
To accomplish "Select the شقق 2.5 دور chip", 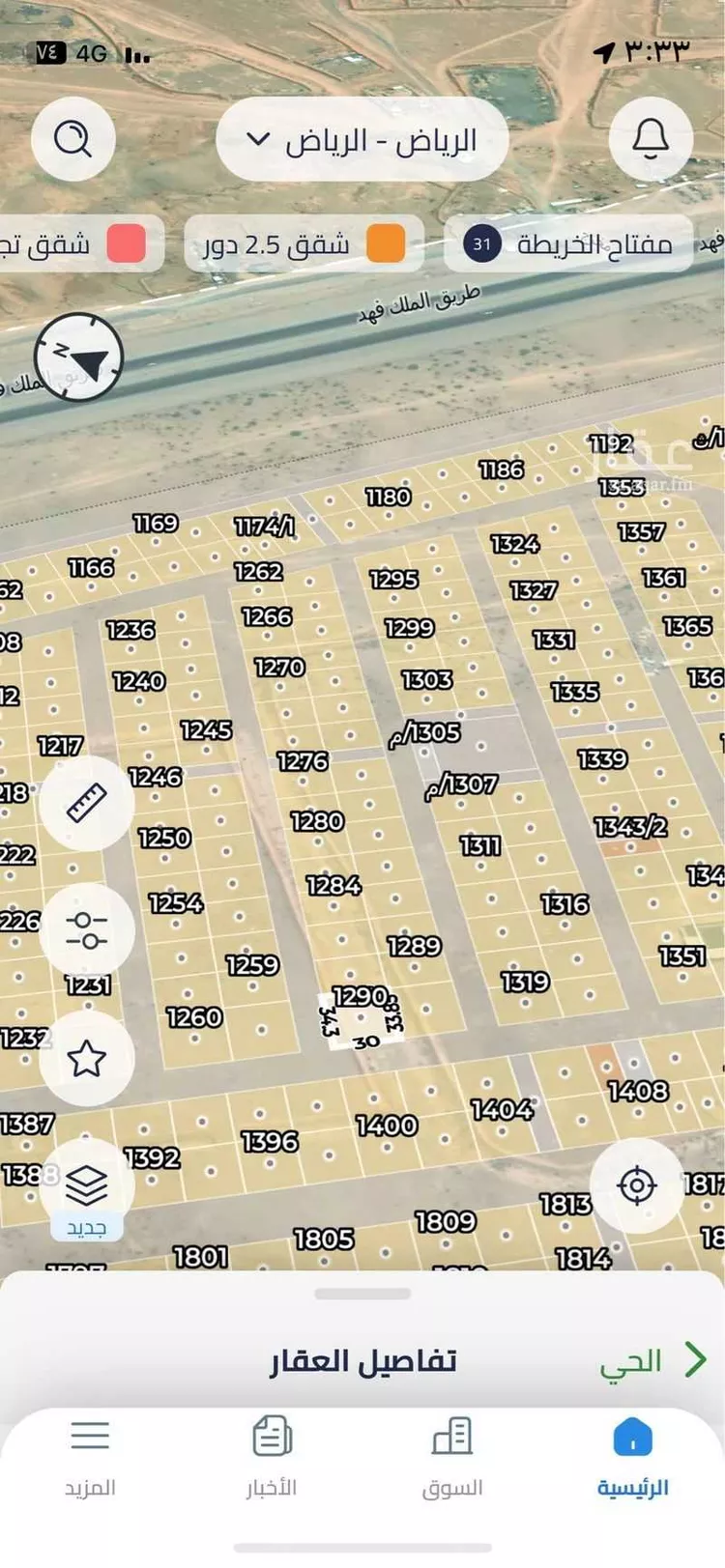I will pos(304,243).
